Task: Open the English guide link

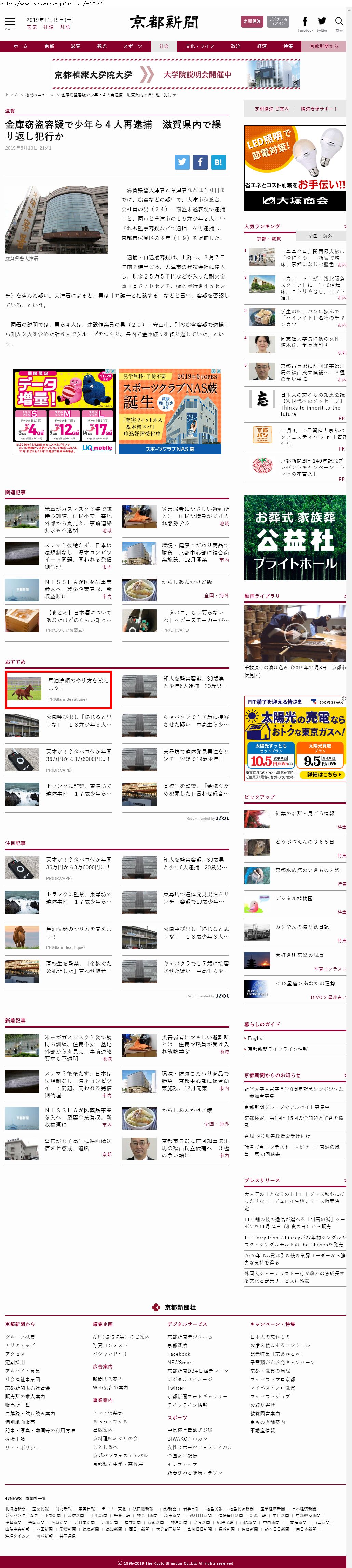Action: point(256,1038)
